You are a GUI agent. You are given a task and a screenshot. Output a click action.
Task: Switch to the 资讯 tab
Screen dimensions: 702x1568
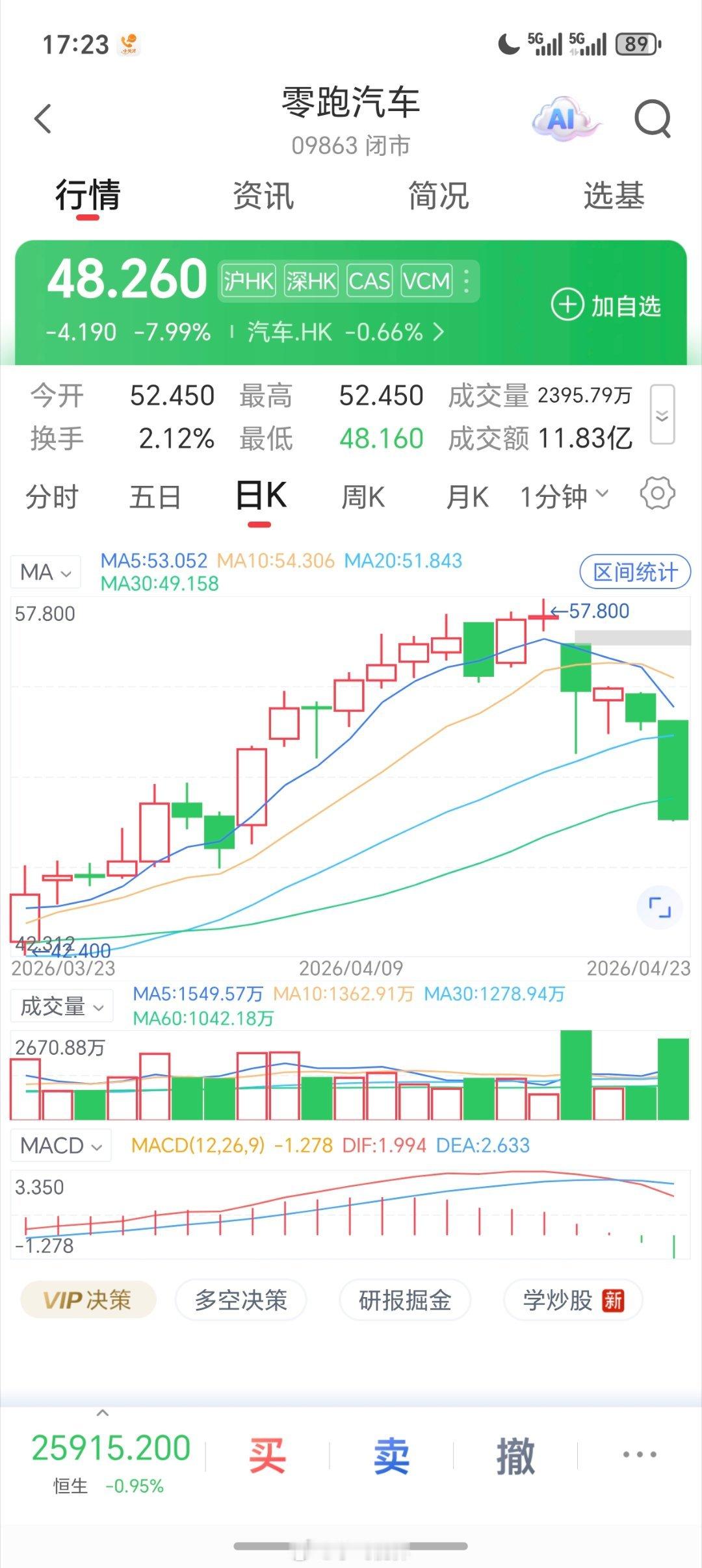(263, 197)
